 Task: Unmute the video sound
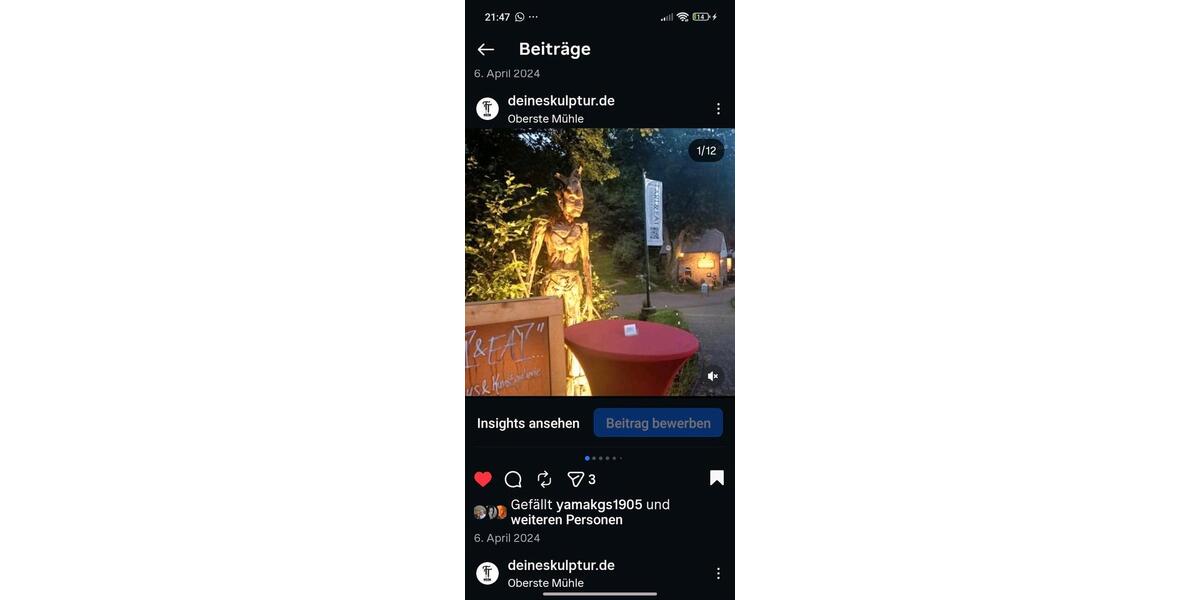[713, 376]
